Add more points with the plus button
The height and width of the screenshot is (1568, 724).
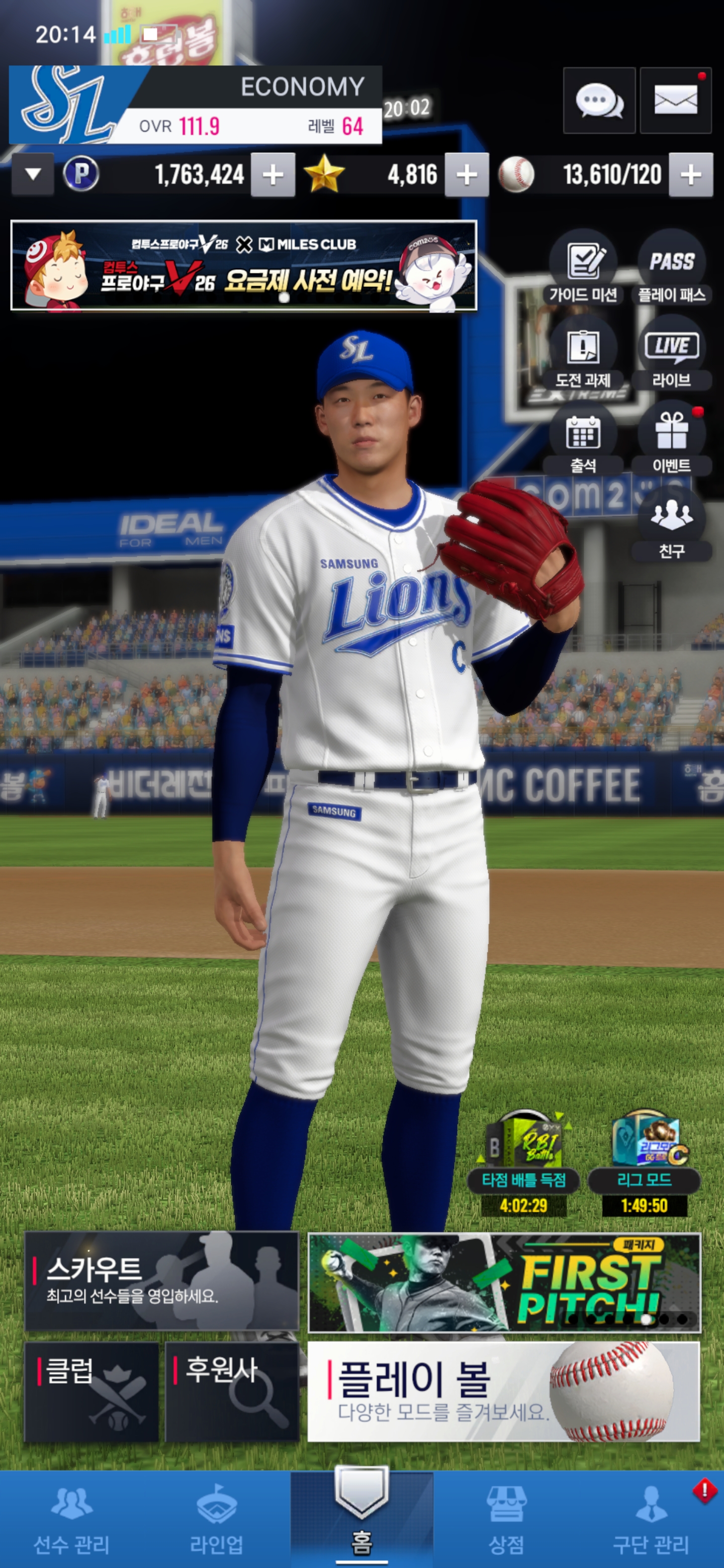coord(273,175)
